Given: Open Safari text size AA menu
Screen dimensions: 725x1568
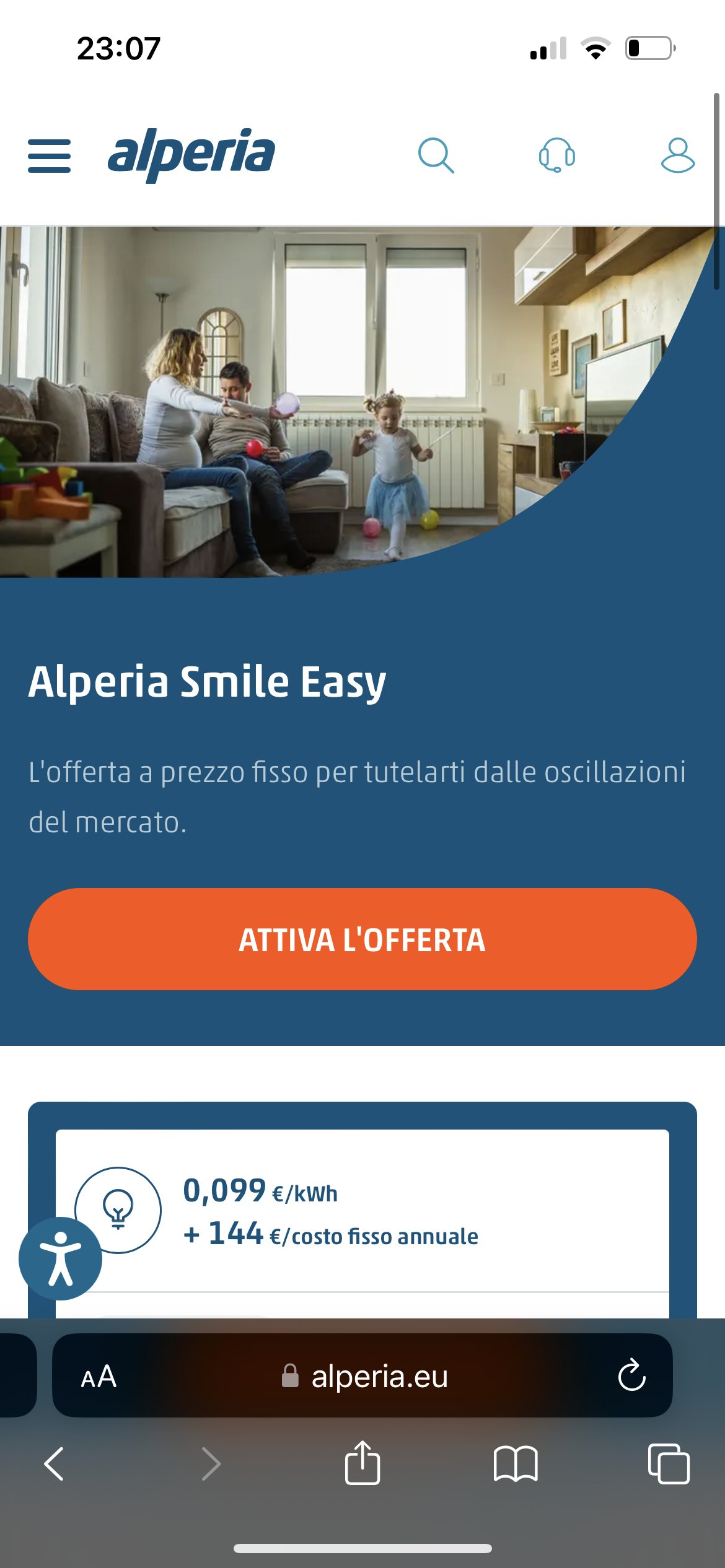Looking at the screenshot, I should [x=99, y=1377].
